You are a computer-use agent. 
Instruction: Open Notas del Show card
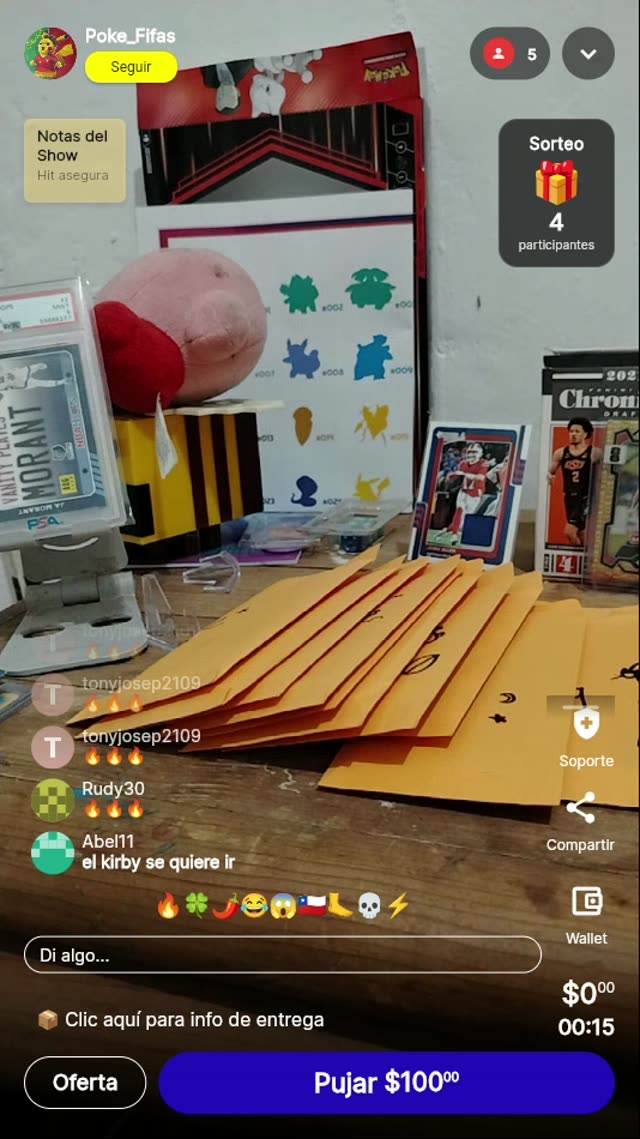tap(75, 160)
